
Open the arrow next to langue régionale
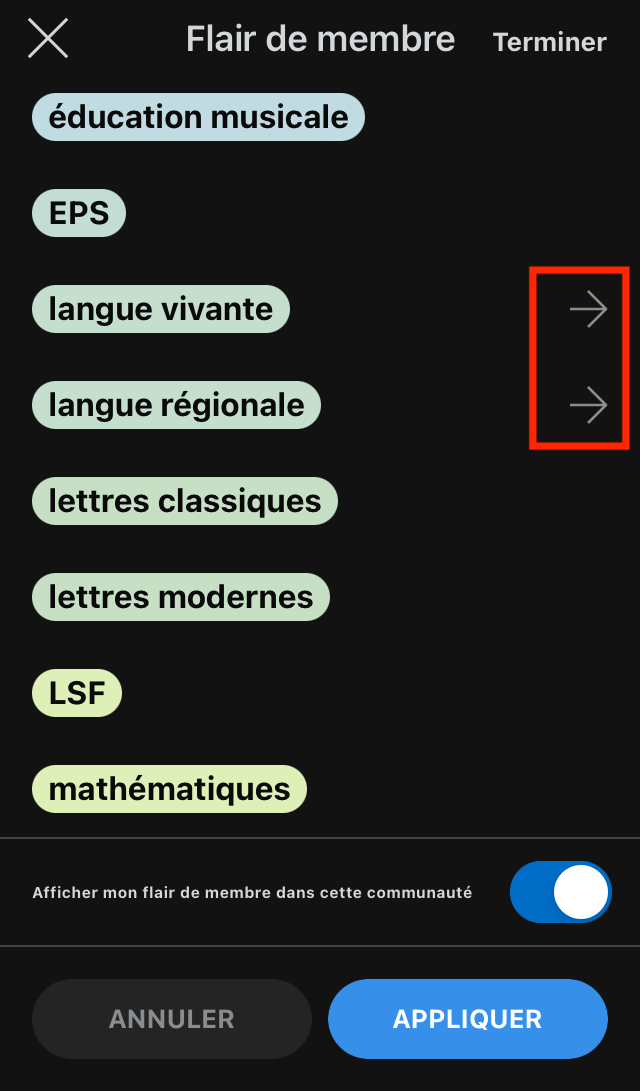click(588, 405)
